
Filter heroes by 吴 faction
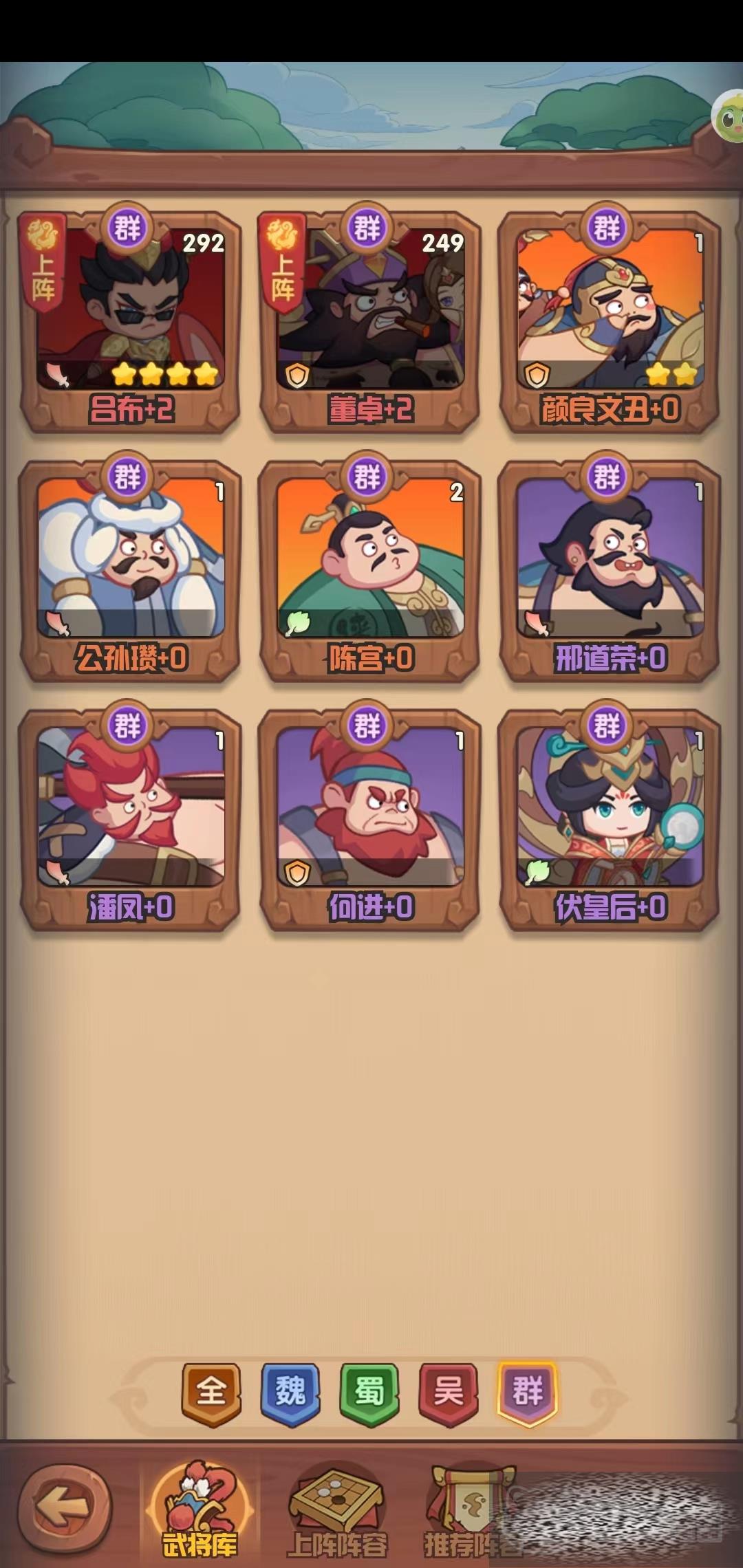[449, 1394]
